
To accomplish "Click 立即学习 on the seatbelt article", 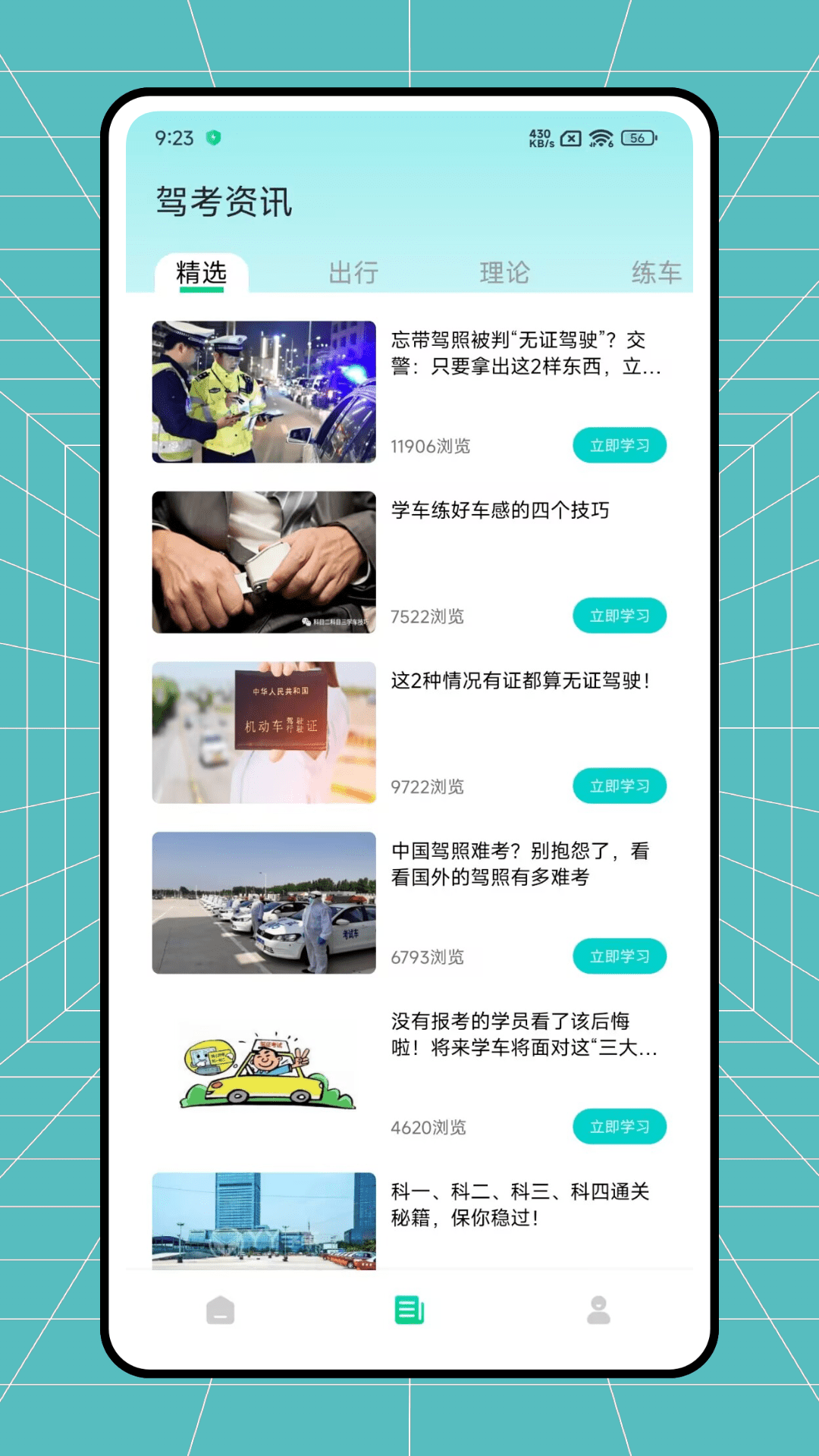I will pos(620,616).
